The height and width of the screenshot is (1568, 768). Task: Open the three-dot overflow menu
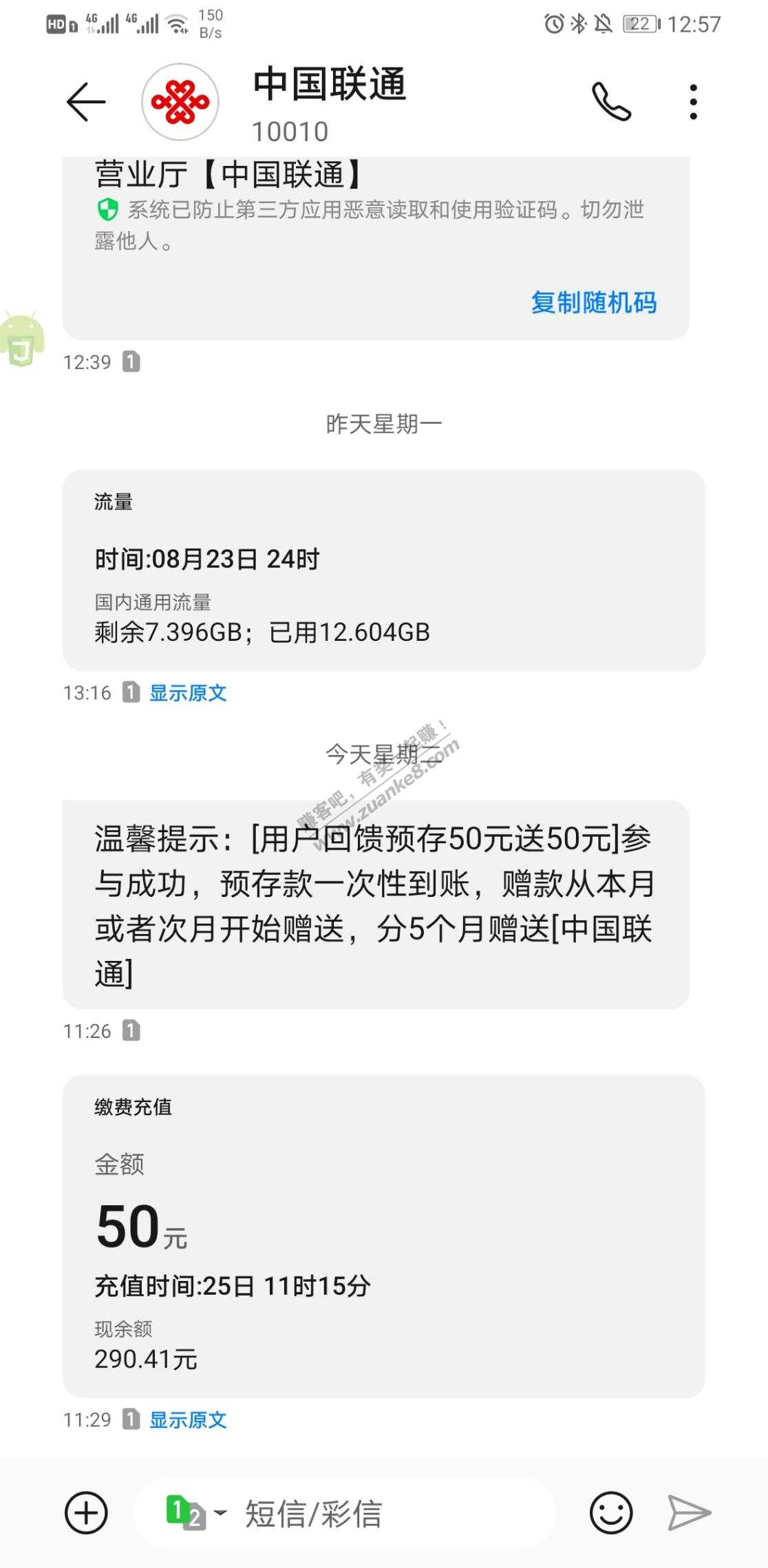(x=693, y=102)
